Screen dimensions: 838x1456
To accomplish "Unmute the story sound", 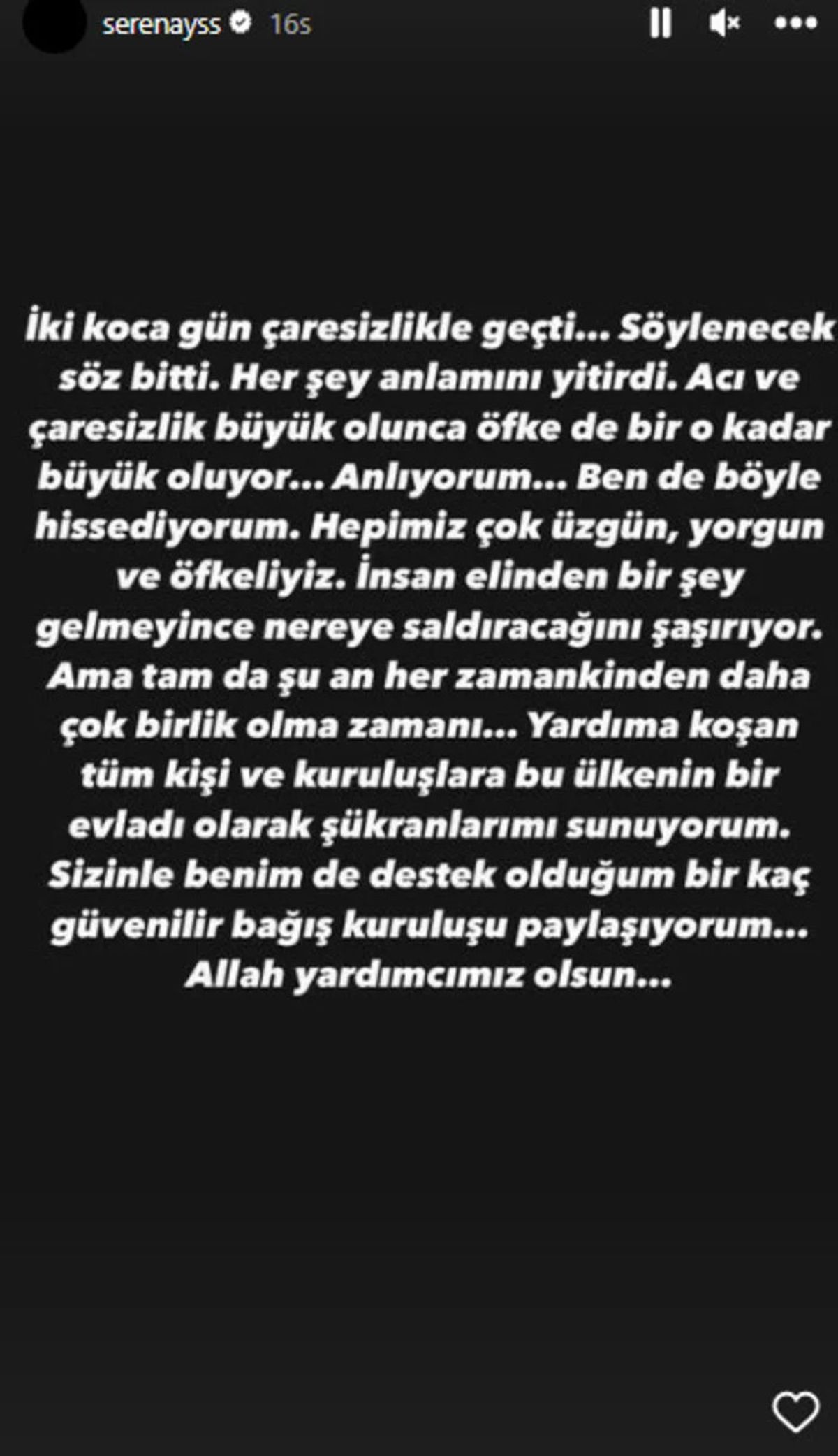I will click(x=724, y=24).
